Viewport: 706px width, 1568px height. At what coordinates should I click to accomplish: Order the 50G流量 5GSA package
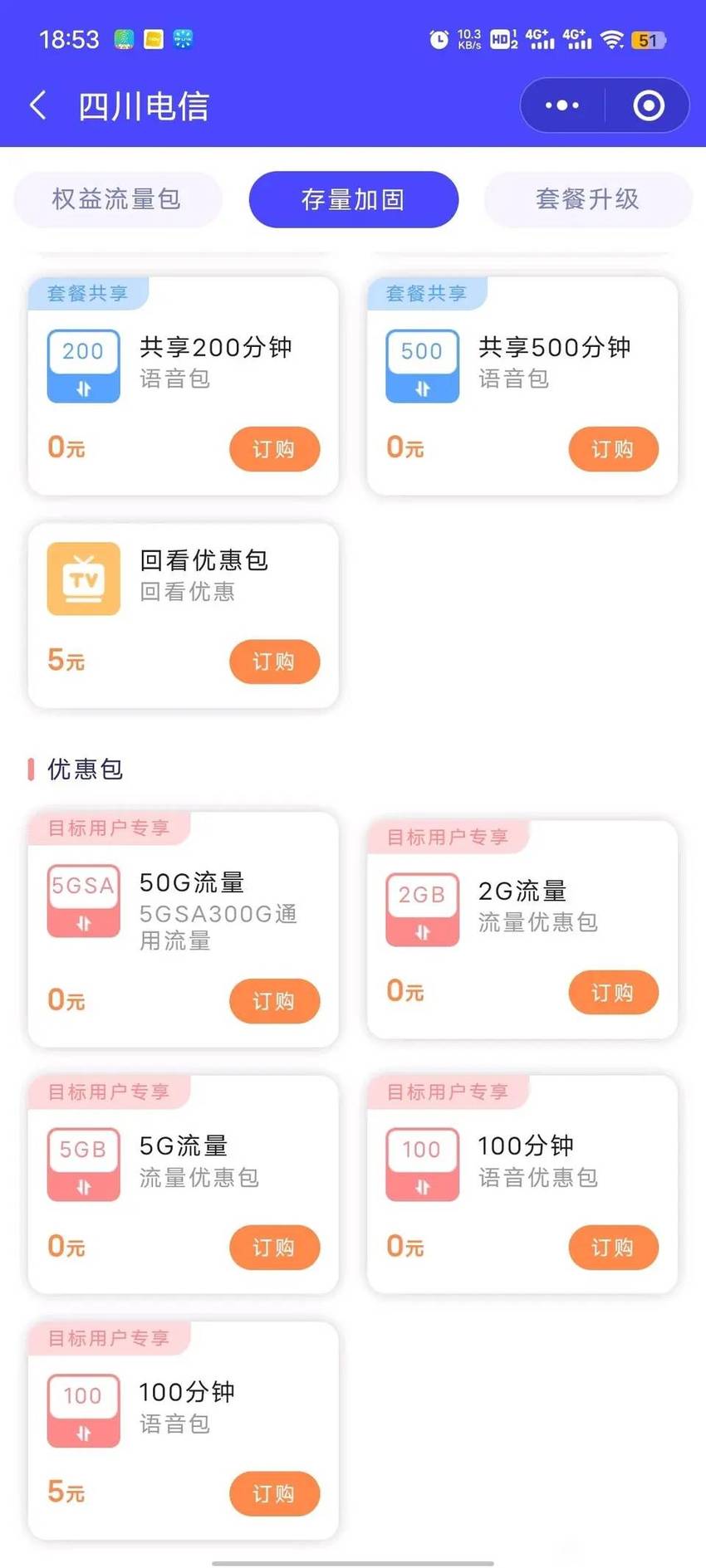[x=274, y=1001]
